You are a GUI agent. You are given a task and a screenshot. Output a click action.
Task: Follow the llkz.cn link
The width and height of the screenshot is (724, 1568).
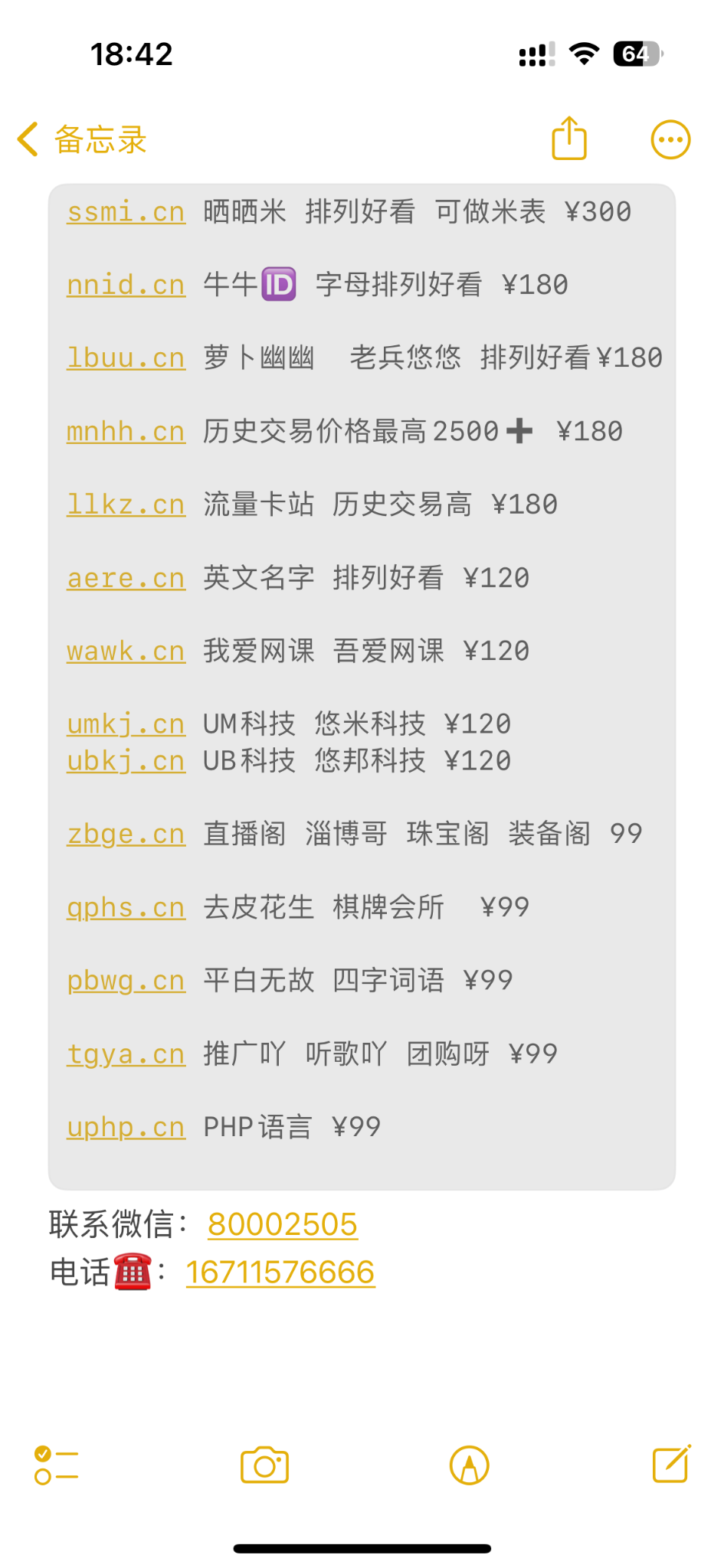[x=126, y=505]
